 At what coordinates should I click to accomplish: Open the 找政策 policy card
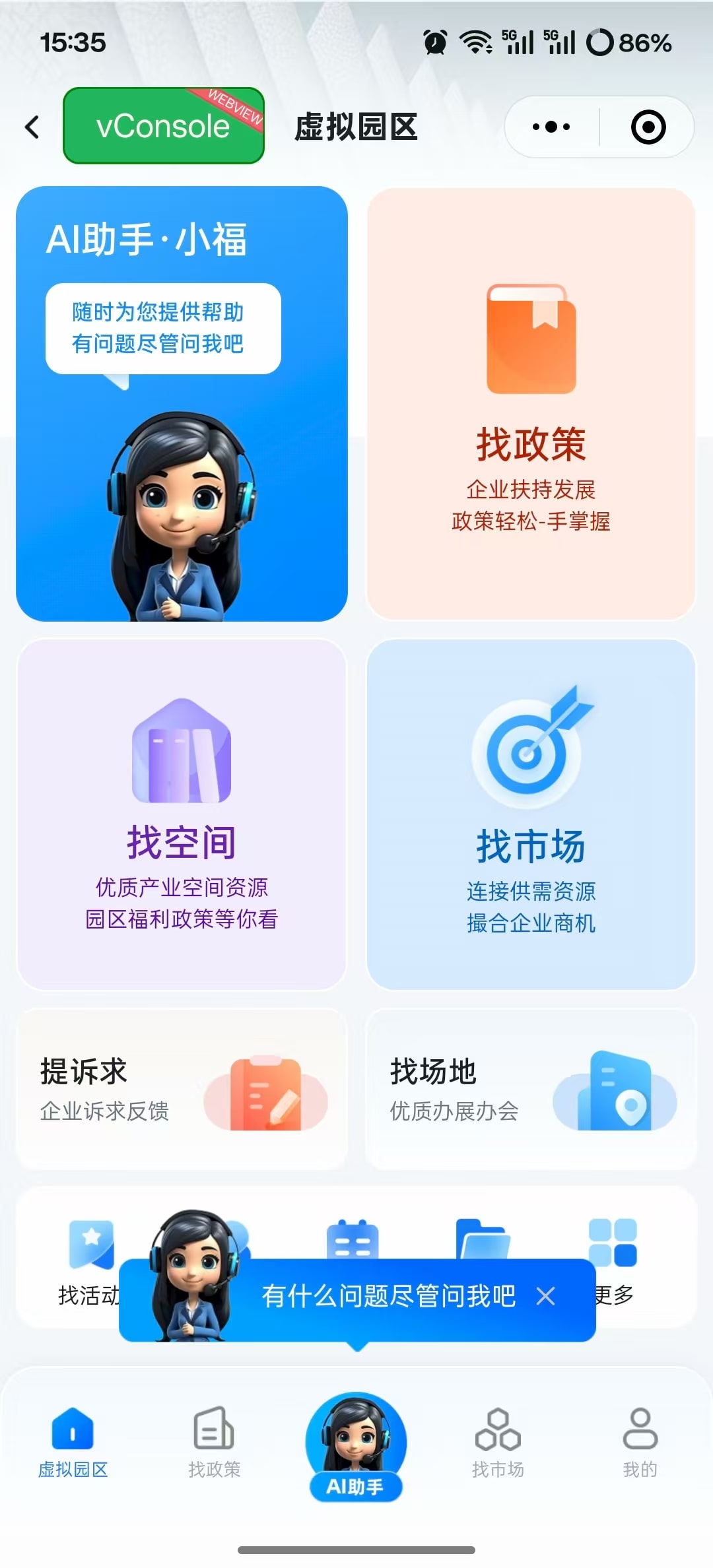point(531,403)
